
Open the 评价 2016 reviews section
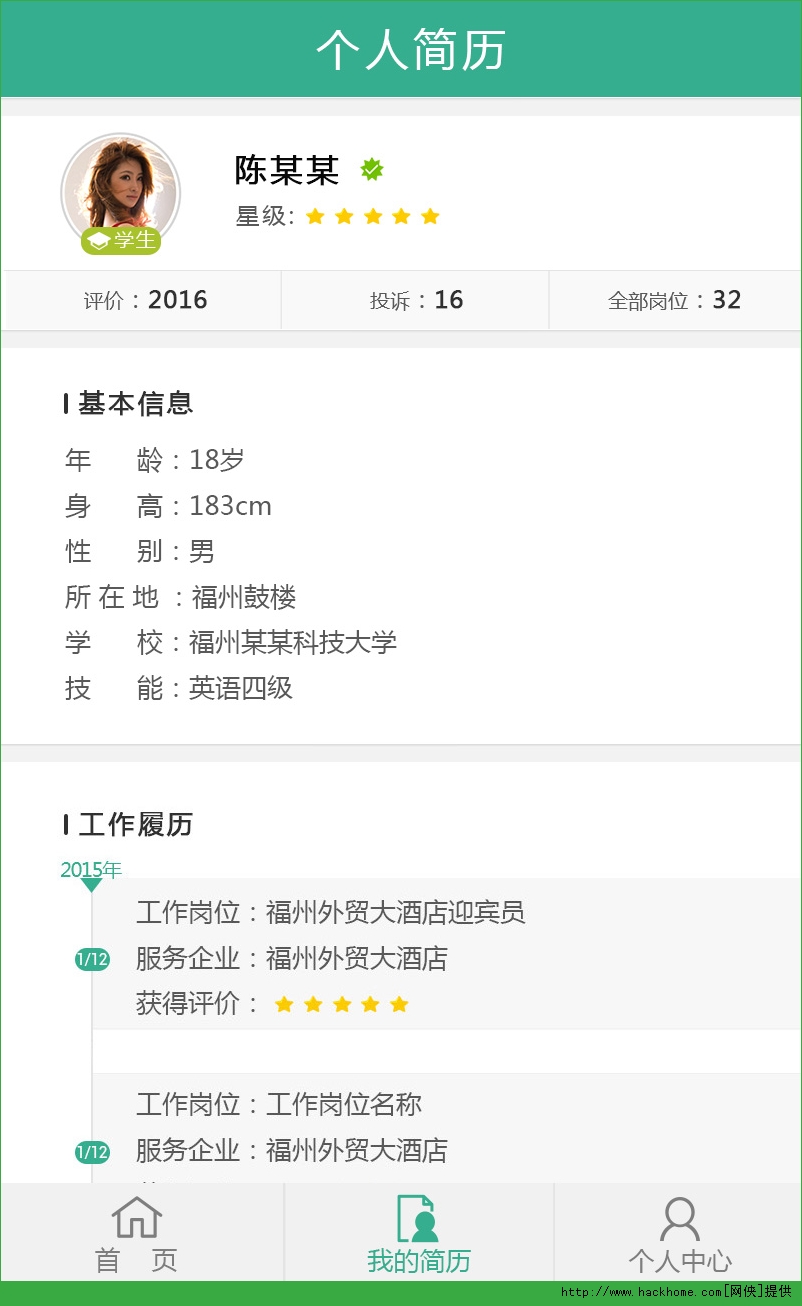(x=145, y=300)
